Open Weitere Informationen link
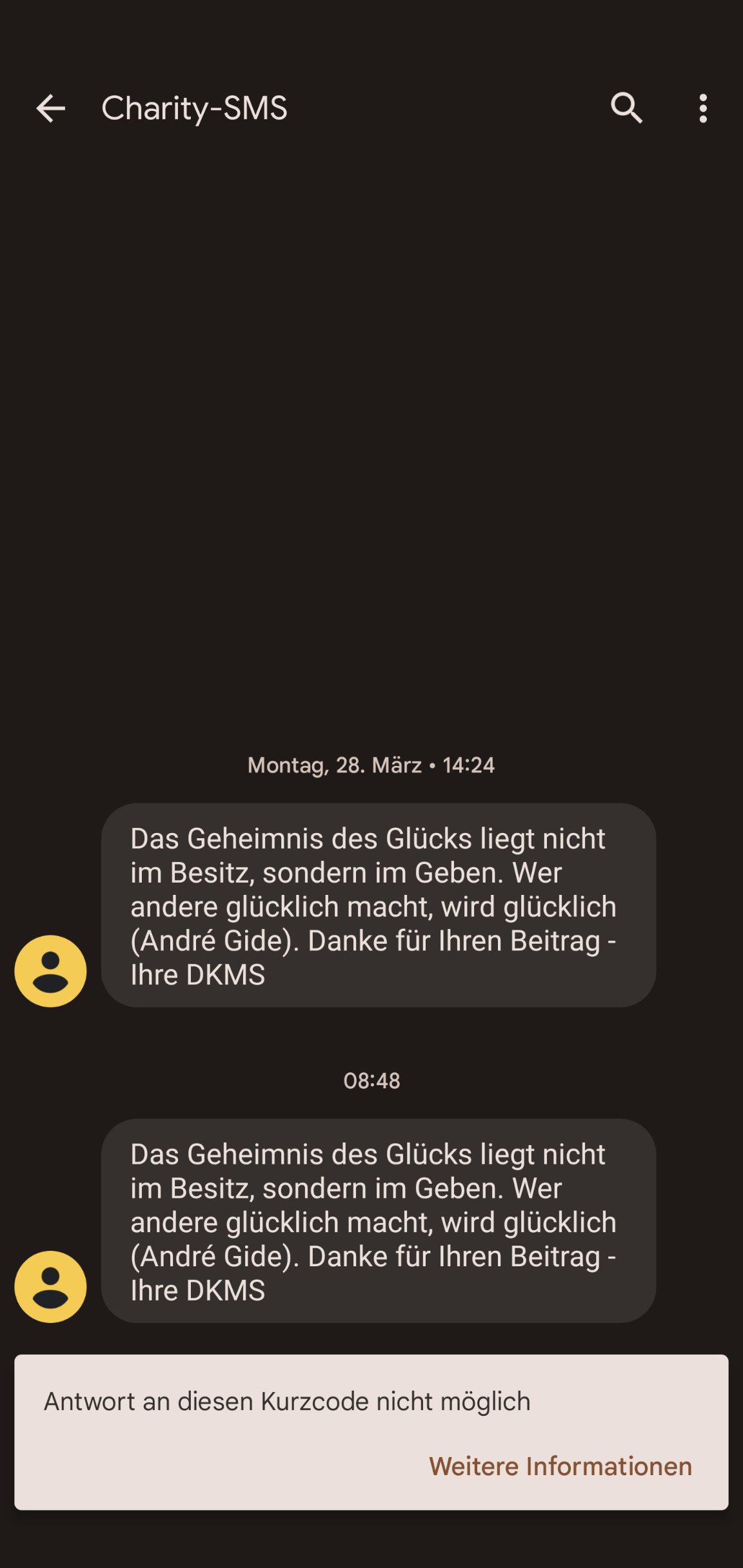 coord(560,1466)
